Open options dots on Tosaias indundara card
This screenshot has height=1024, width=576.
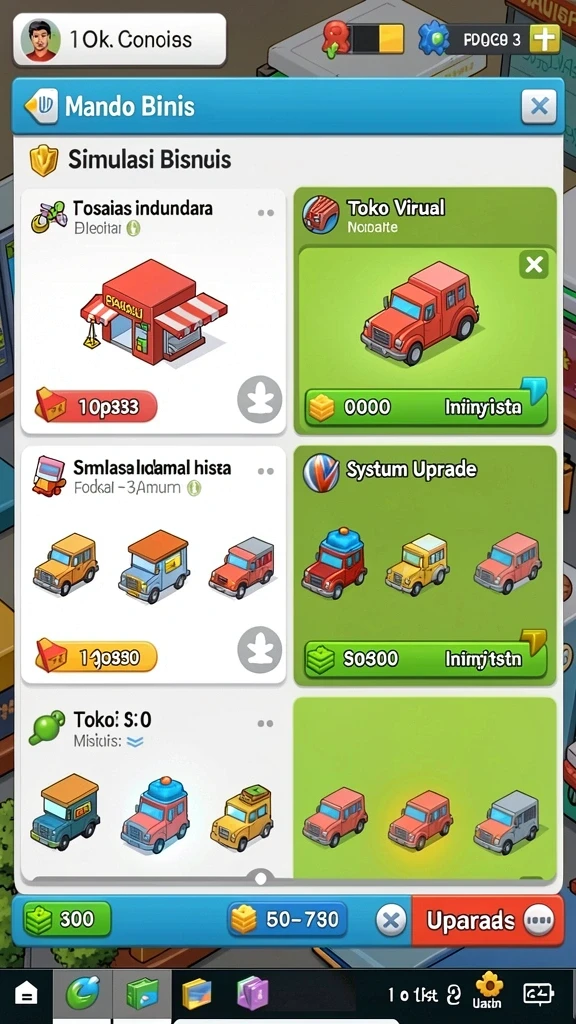tap(265, 213)
